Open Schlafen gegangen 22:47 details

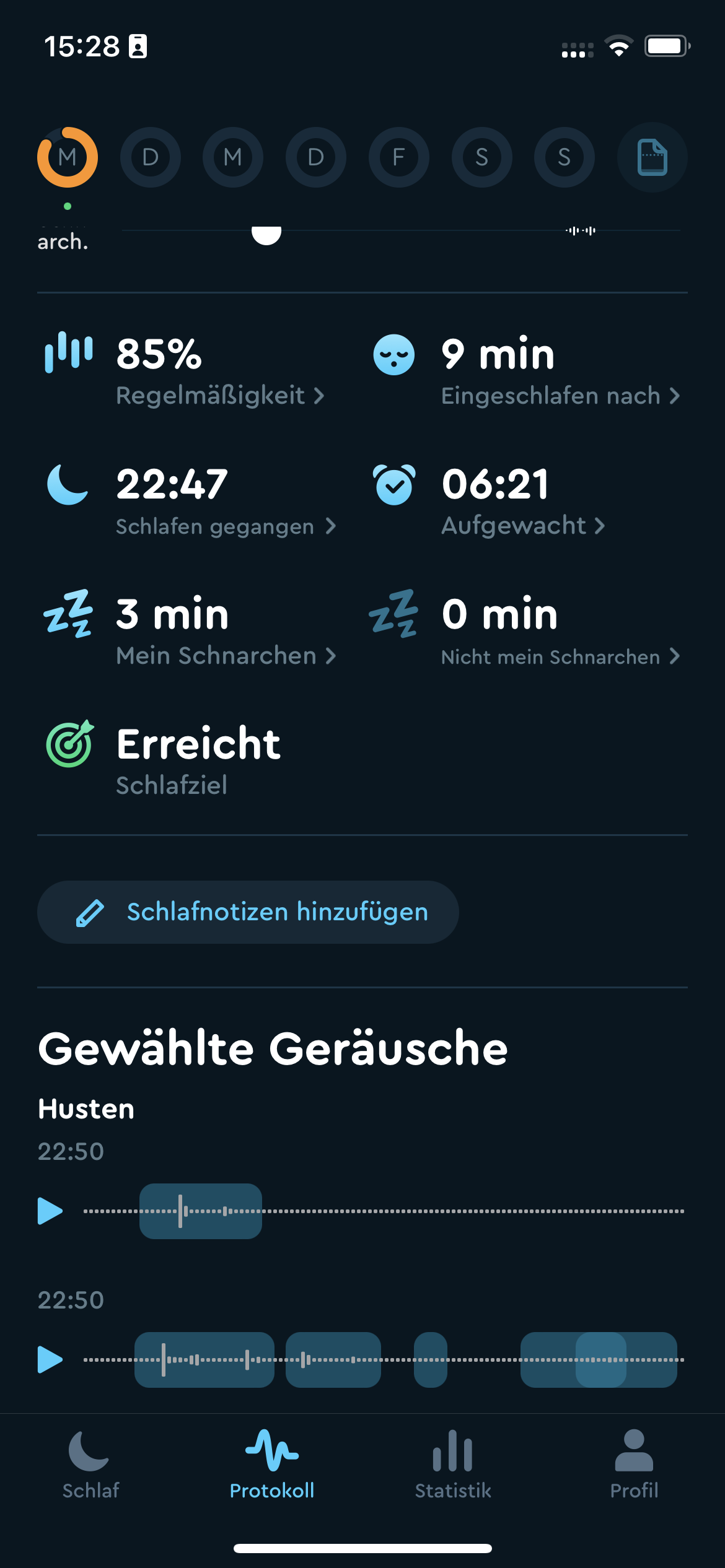pyautogui.click(x=226, y=526)
